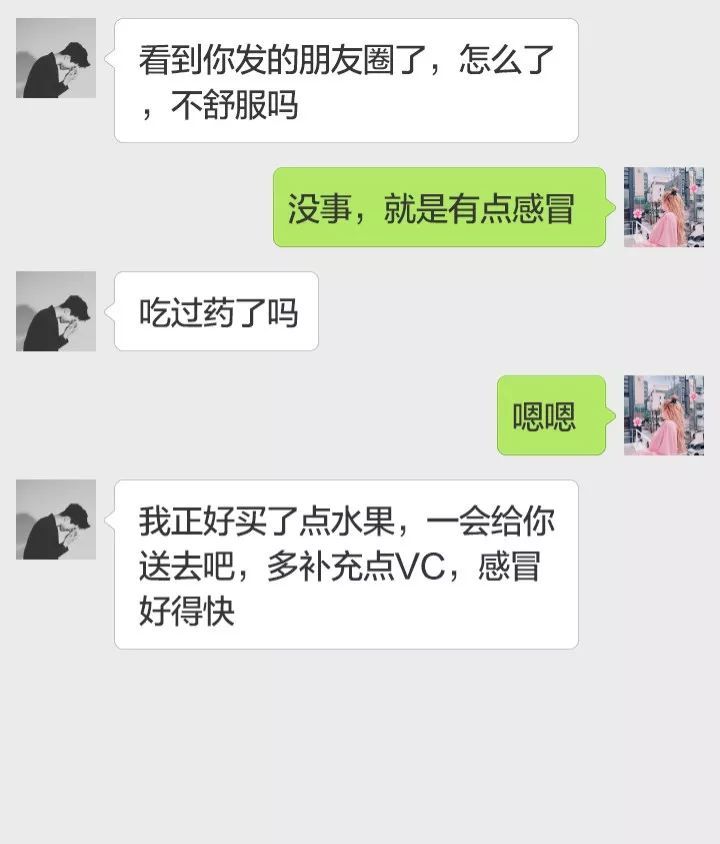Select the green reply 没事，就是有点感冒
Image resolution: width=720 pixels, height=844 pixels.
pyautogui.click(x=440, y=207)
